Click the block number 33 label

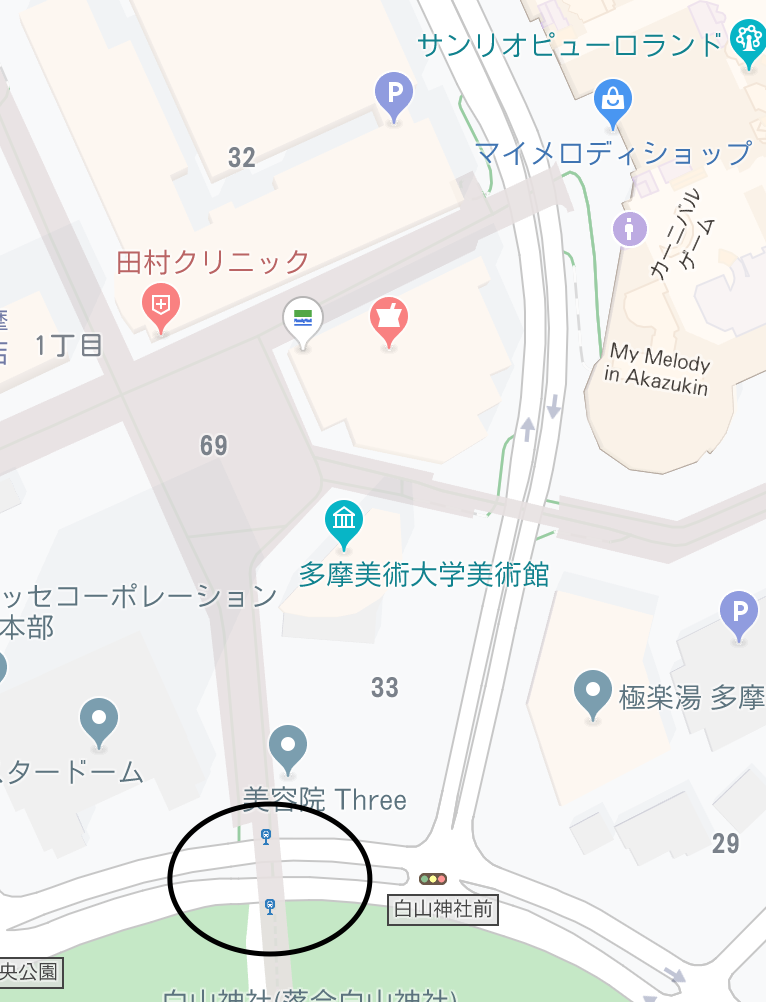point(384,688)
